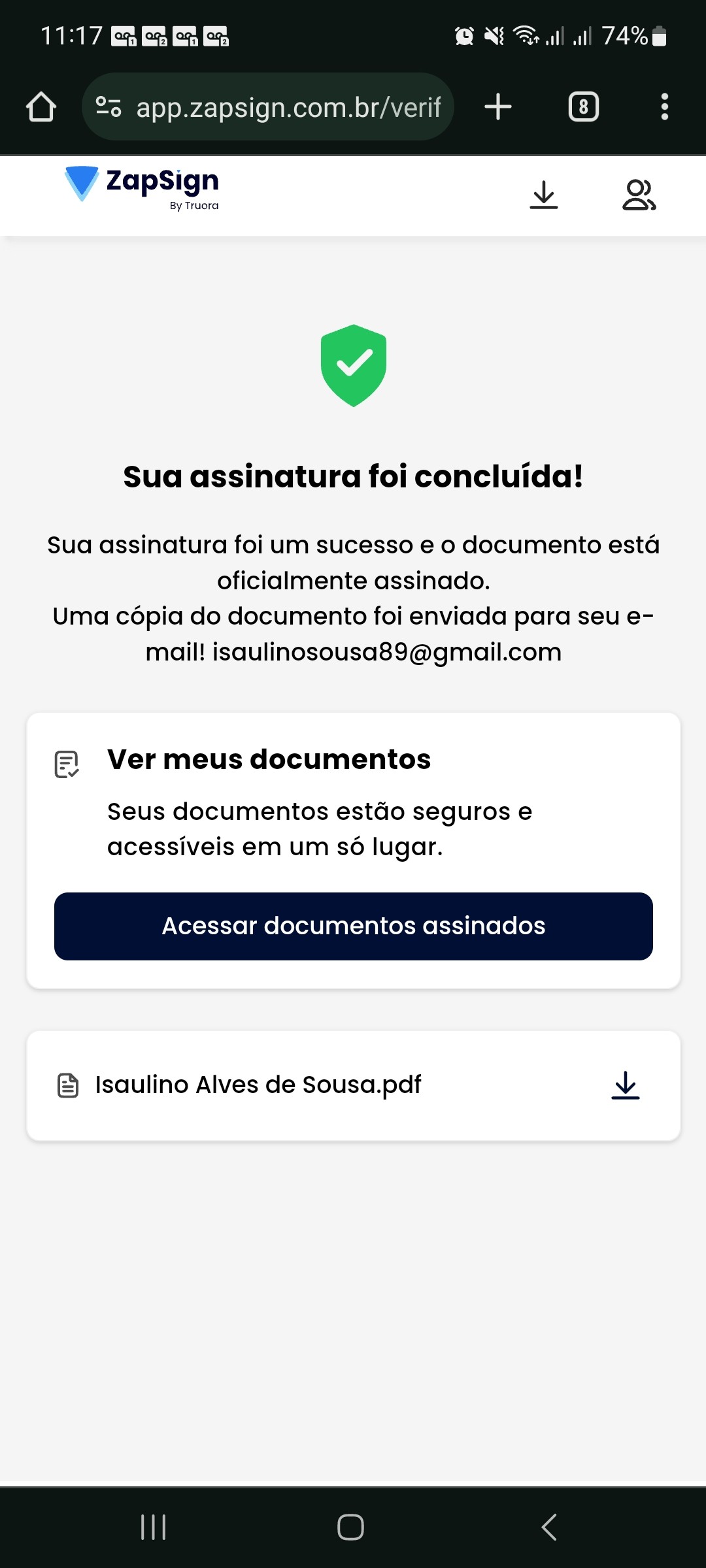Open the signers people icon
Viewport: 706px width, 1568px height.
click(x=639, y=195)
